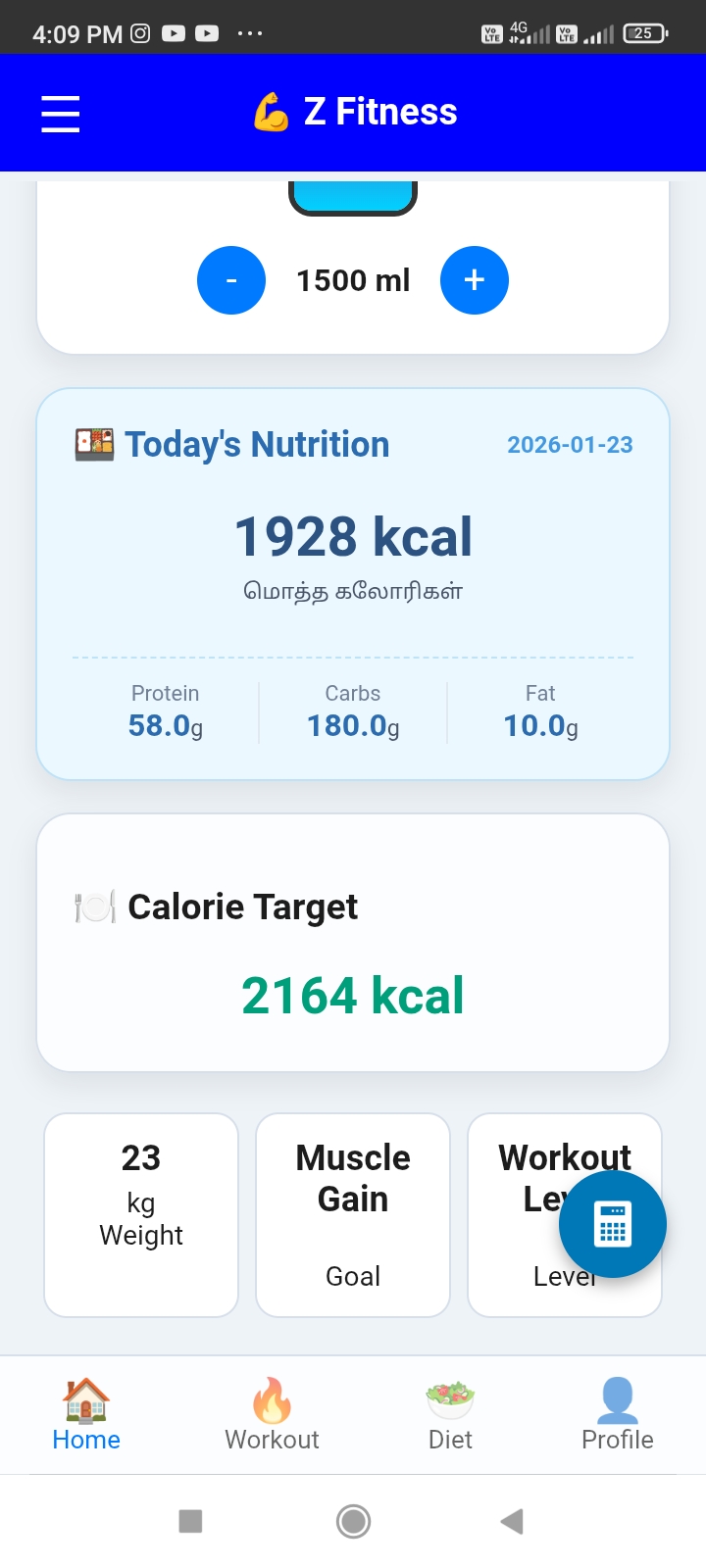Open the Weight card showing 23 kg
The image size is (706, 1568).
(x=140, y=1214)
